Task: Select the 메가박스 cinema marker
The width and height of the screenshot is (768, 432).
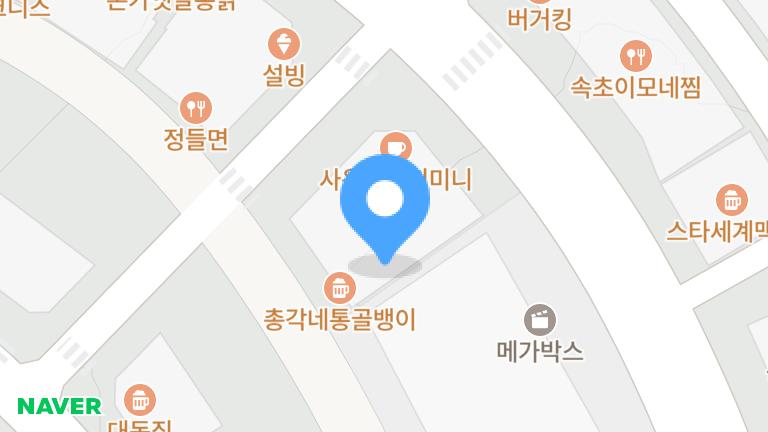Action: point(540,320)
